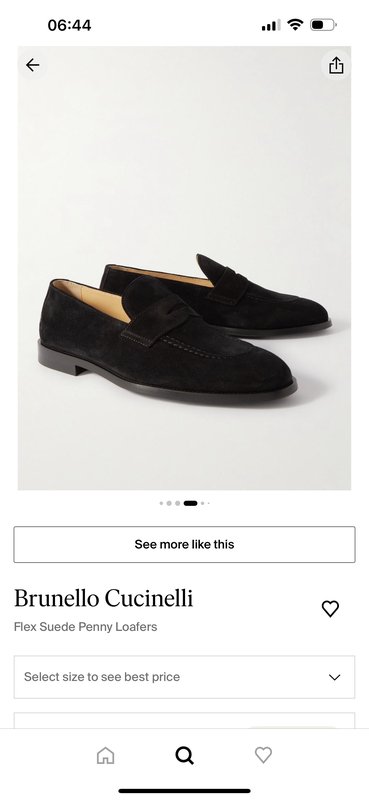The image size is (369, 800).
Task: Tap the See more like this button
Action: point(184,544)
